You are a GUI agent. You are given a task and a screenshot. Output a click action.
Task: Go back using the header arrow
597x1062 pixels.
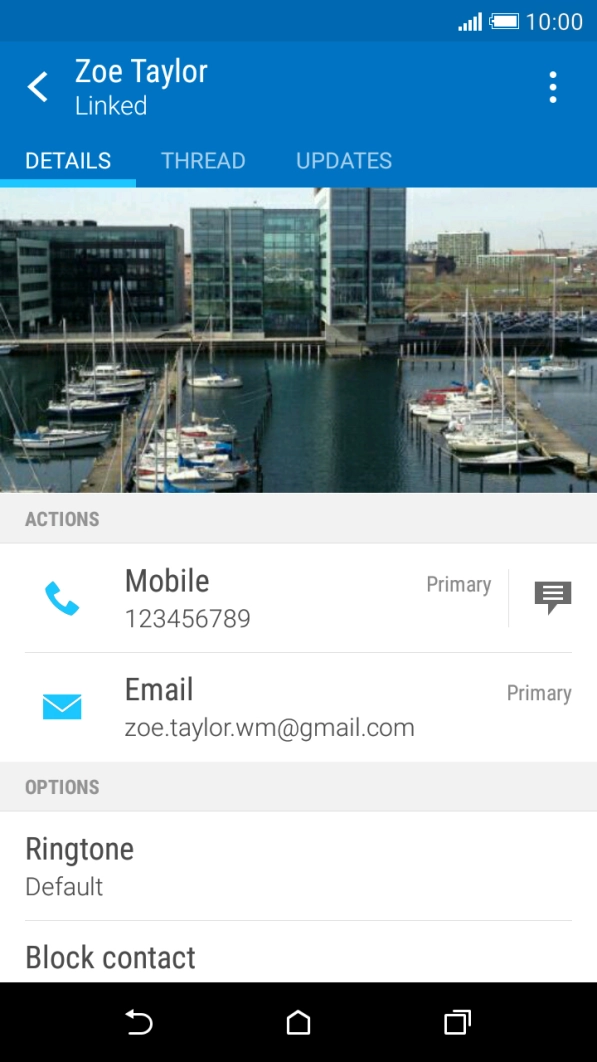point(37,87)
